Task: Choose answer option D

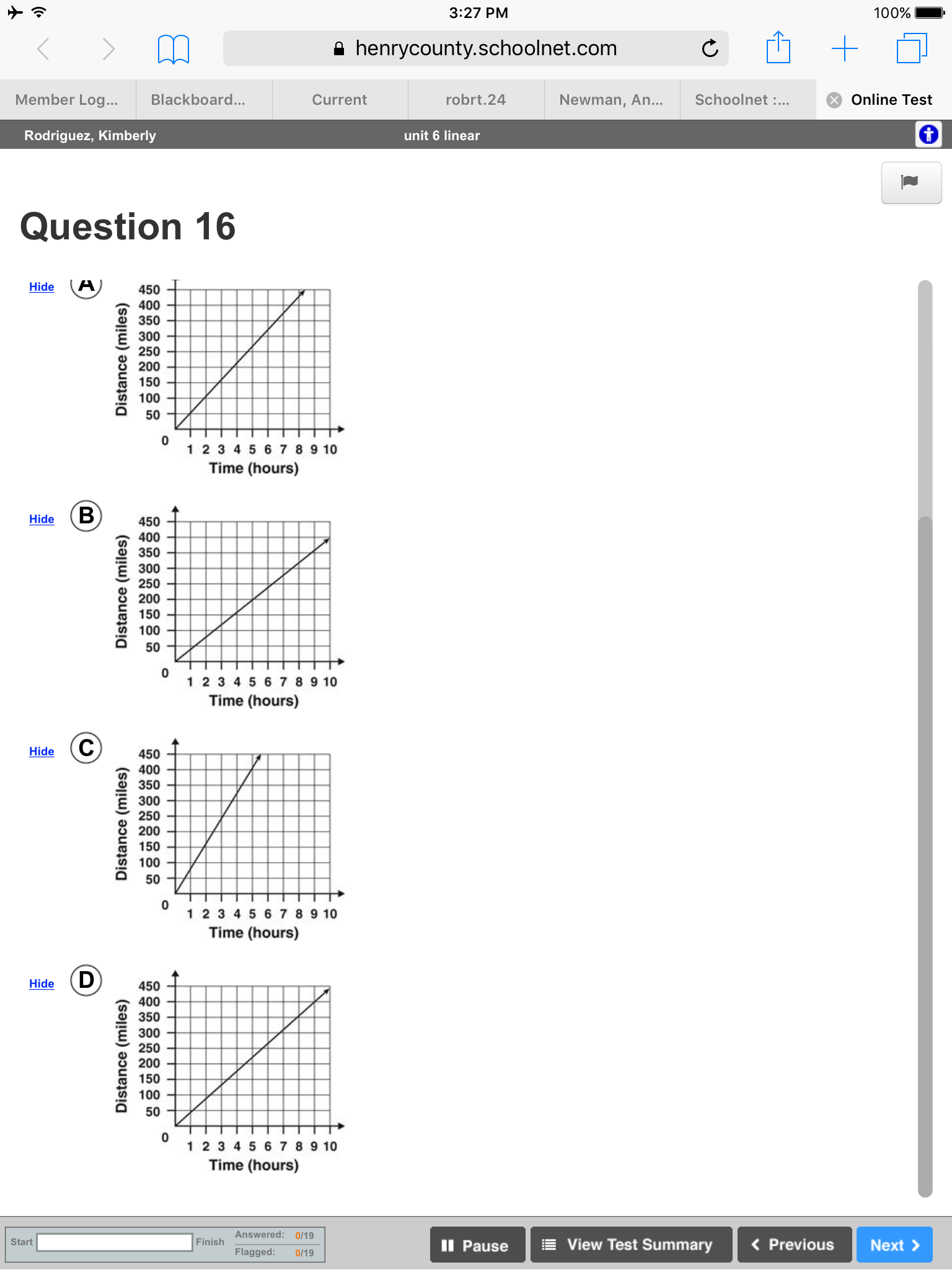Action: 86,980
